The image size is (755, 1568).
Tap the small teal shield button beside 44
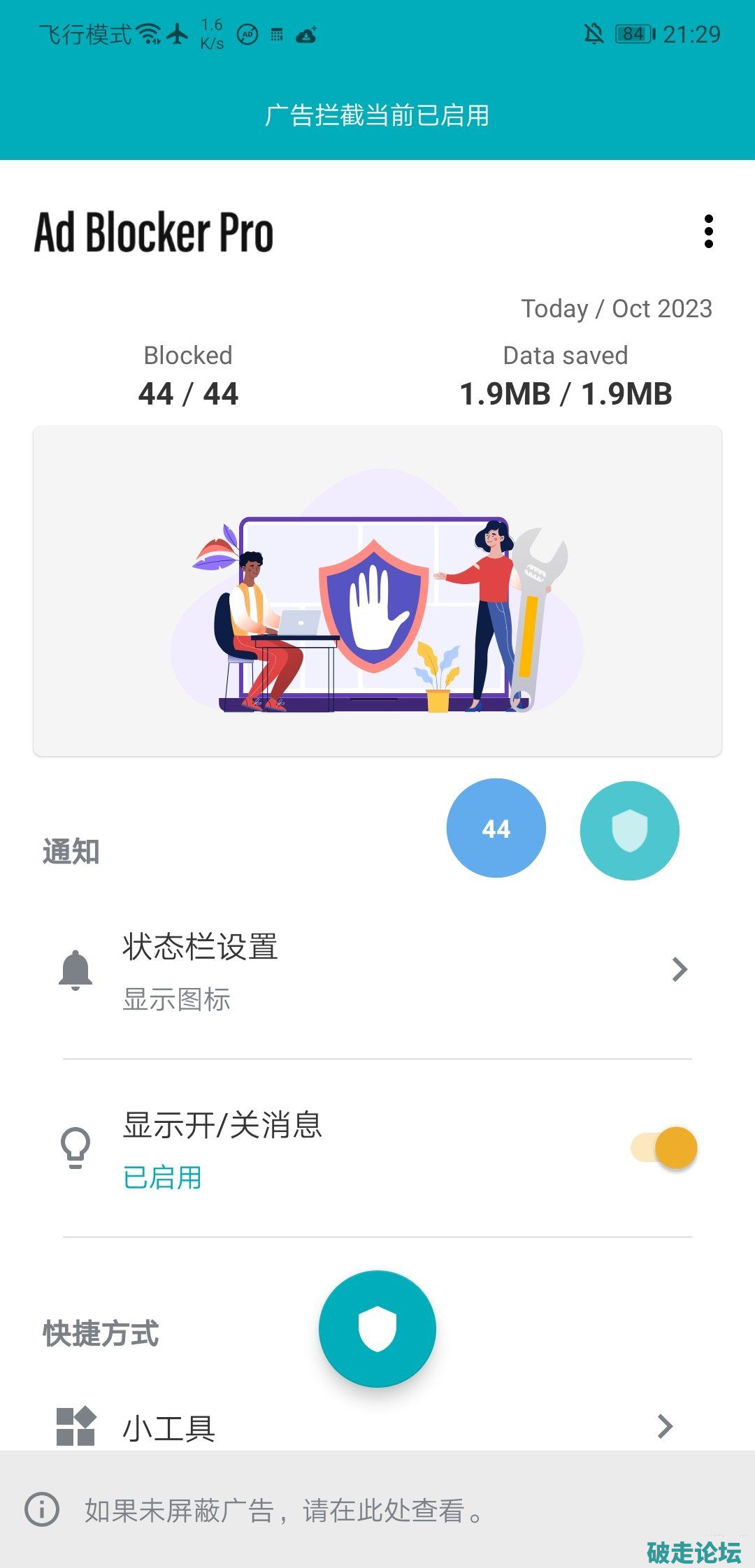pos(629,830)
